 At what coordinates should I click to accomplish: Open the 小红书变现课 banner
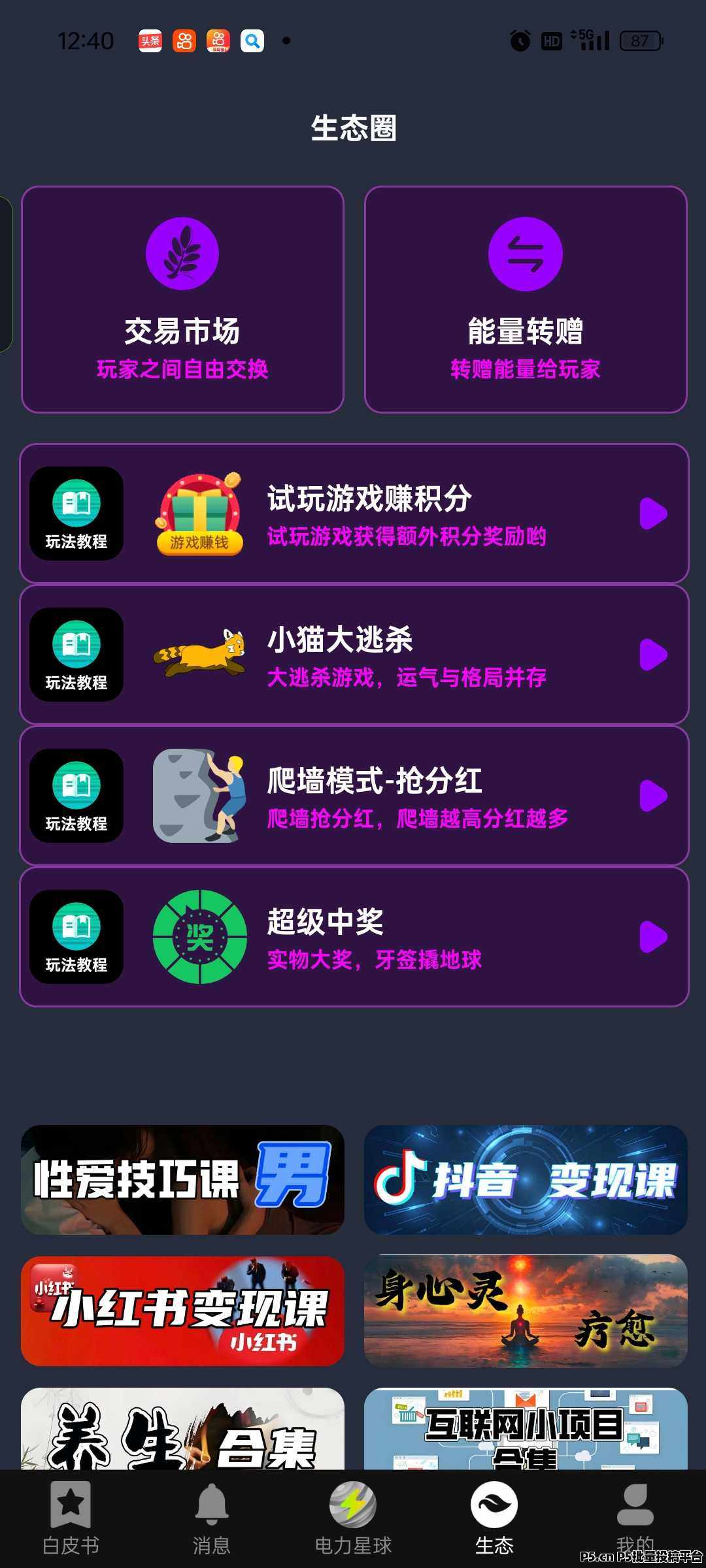click(182, 1311)
